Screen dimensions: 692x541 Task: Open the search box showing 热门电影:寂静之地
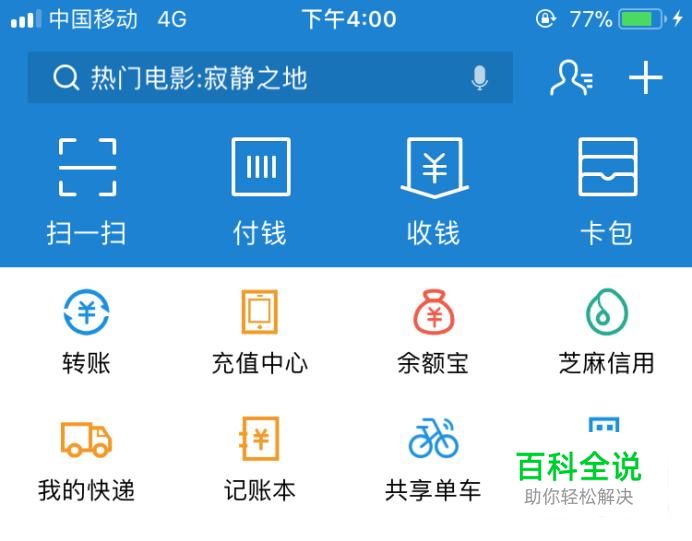pyautogui.click(x=250, y=78)
